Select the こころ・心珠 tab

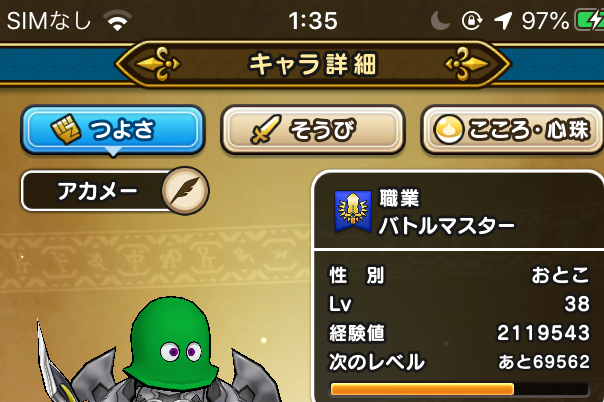pos(512,131)
